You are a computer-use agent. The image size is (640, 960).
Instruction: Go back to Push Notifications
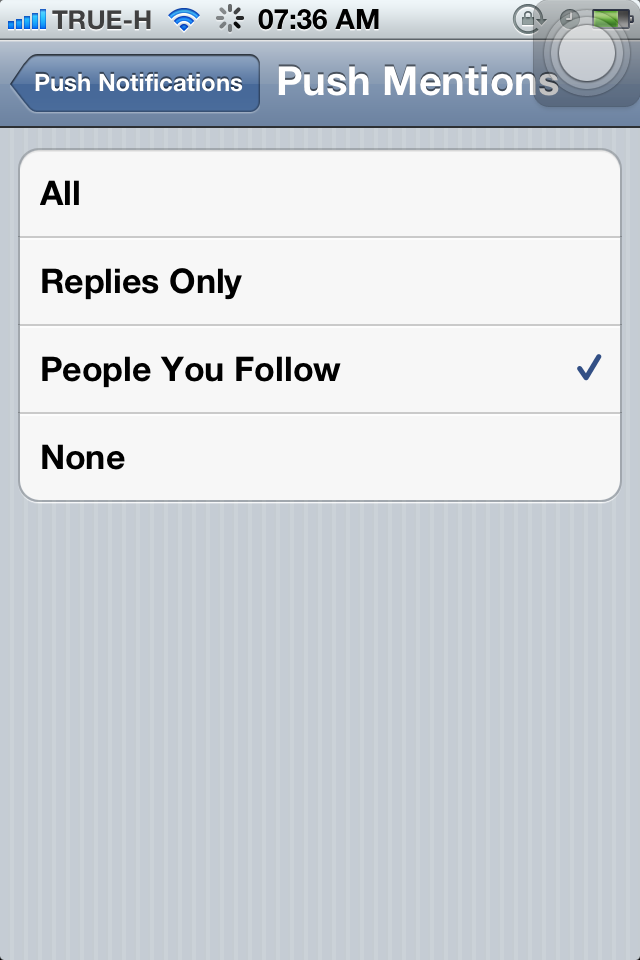(135, 83)
